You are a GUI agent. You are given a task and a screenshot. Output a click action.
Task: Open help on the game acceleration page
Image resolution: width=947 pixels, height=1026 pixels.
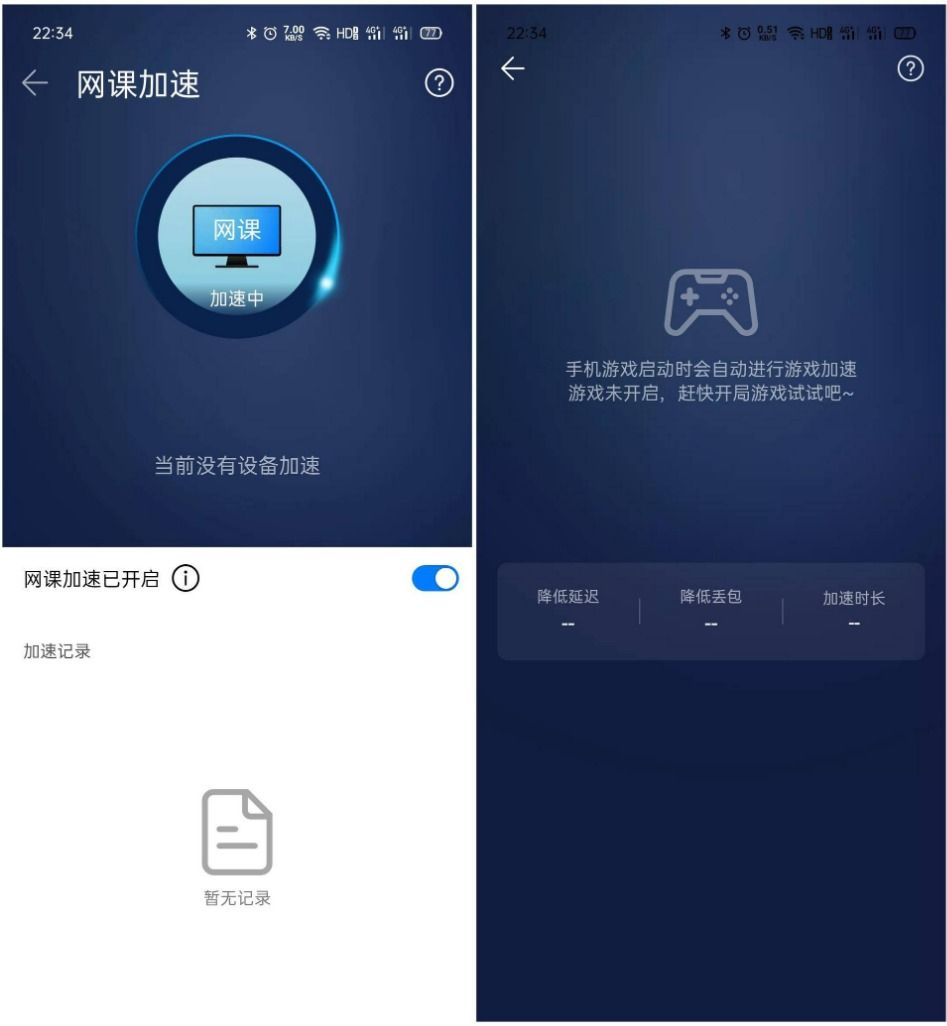(x=910, y=68)
